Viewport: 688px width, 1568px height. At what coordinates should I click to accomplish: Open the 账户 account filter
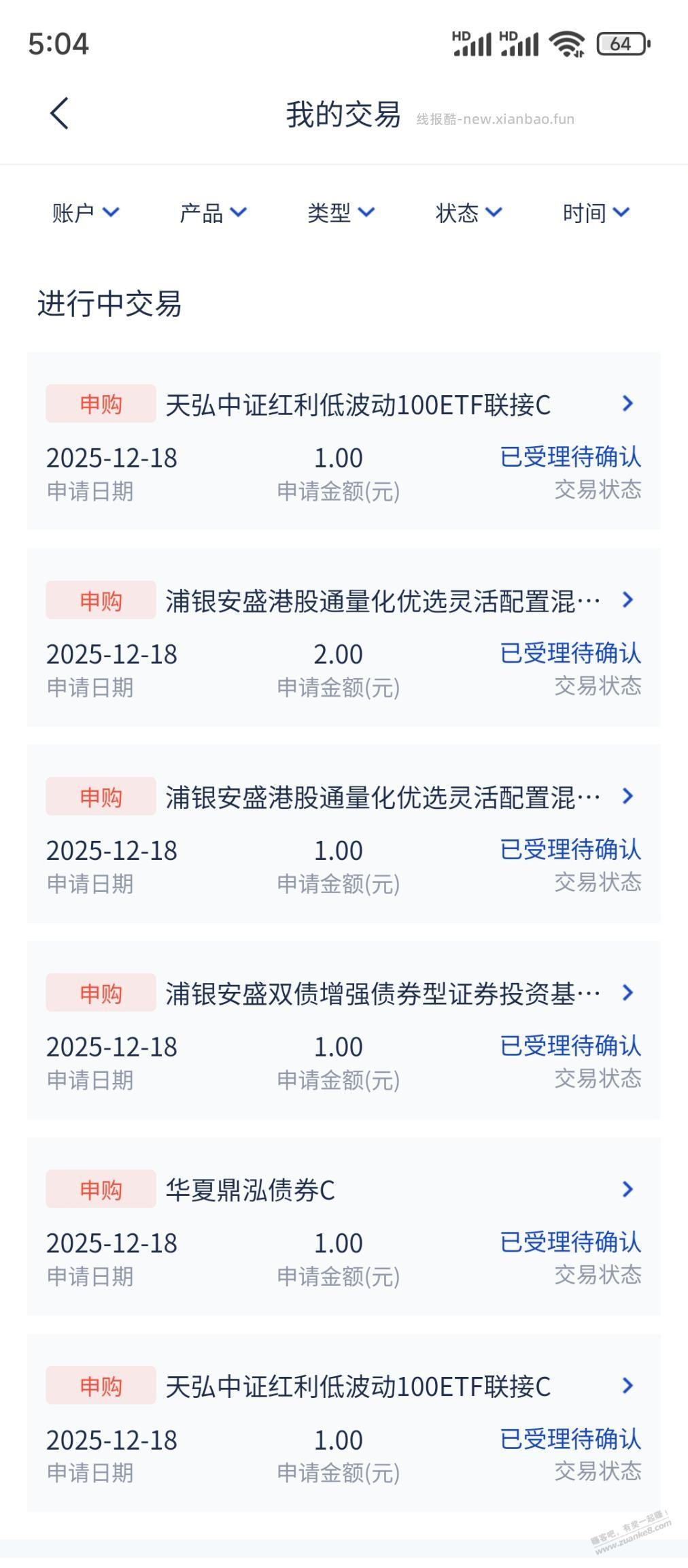84,212
